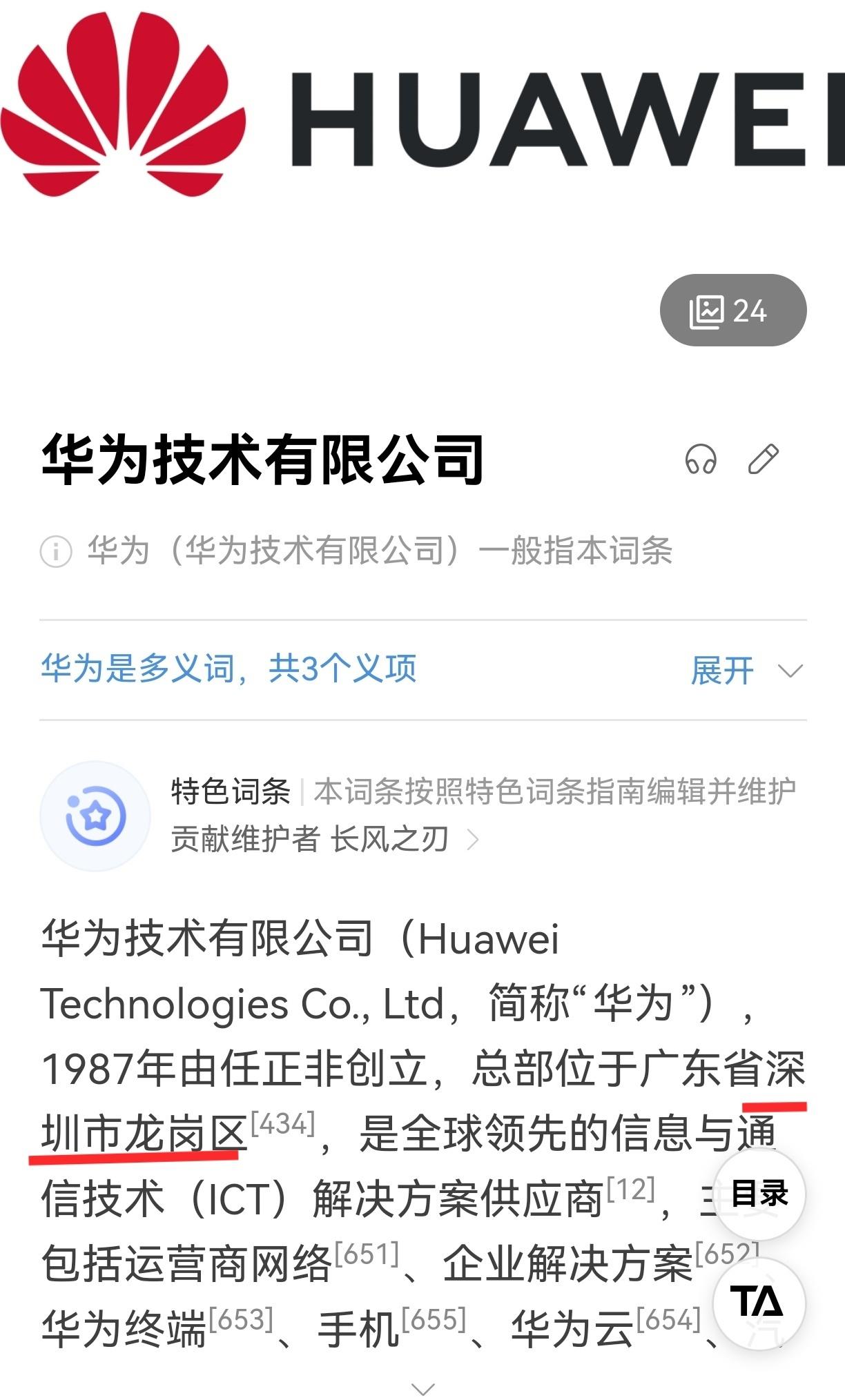Open the 24-image gallery badge
The height and width of the screenshot is (1400, 845).
coord(733,310)
